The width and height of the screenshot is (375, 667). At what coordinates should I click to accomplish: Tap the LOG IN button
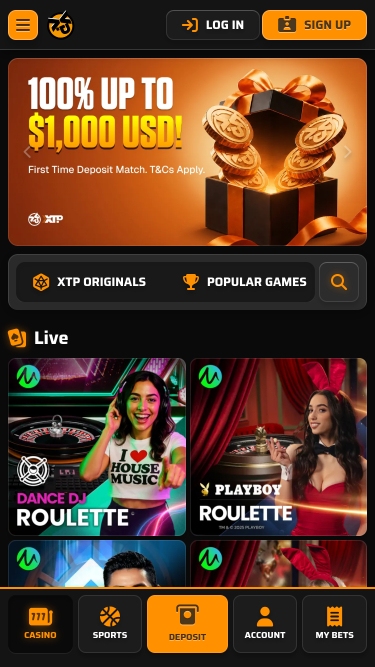pos(213,25)
